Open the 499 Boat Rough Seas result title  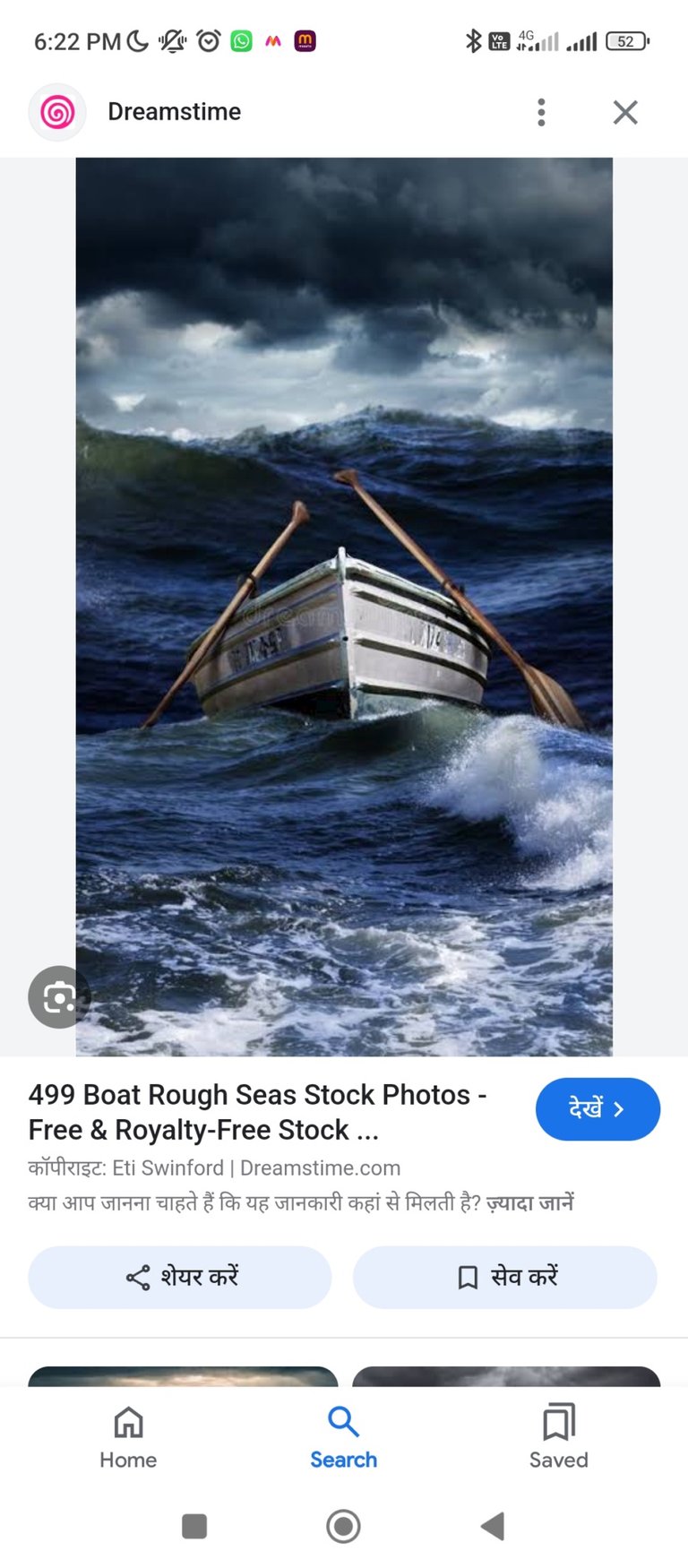[258, 1112]
